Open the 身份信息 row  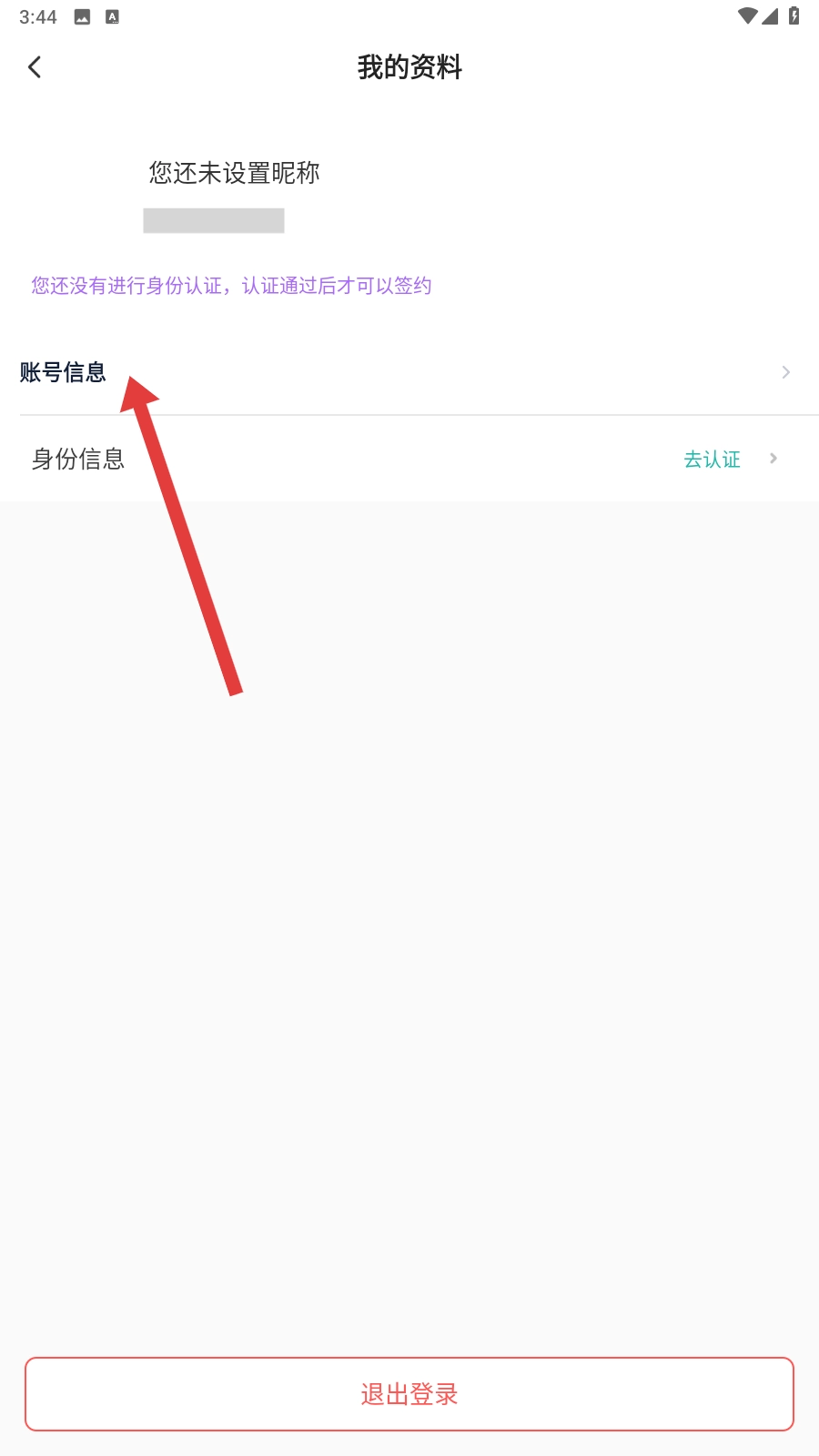point(409,459)
